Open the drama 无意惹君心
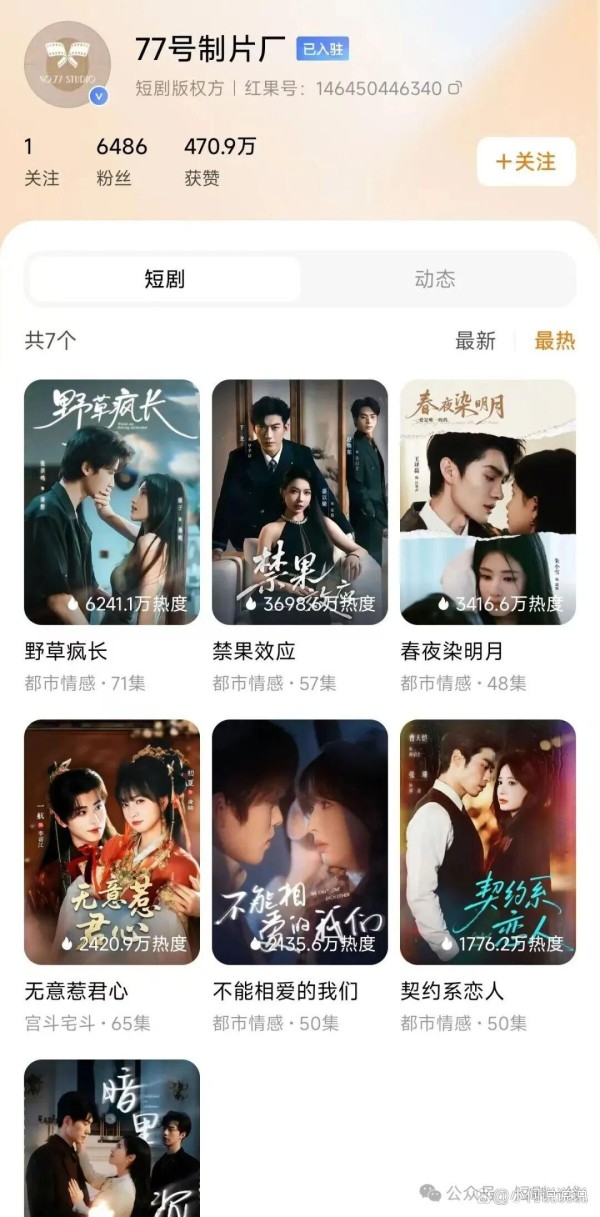Viewport: 600px width, 1217px height. (112, 842)
